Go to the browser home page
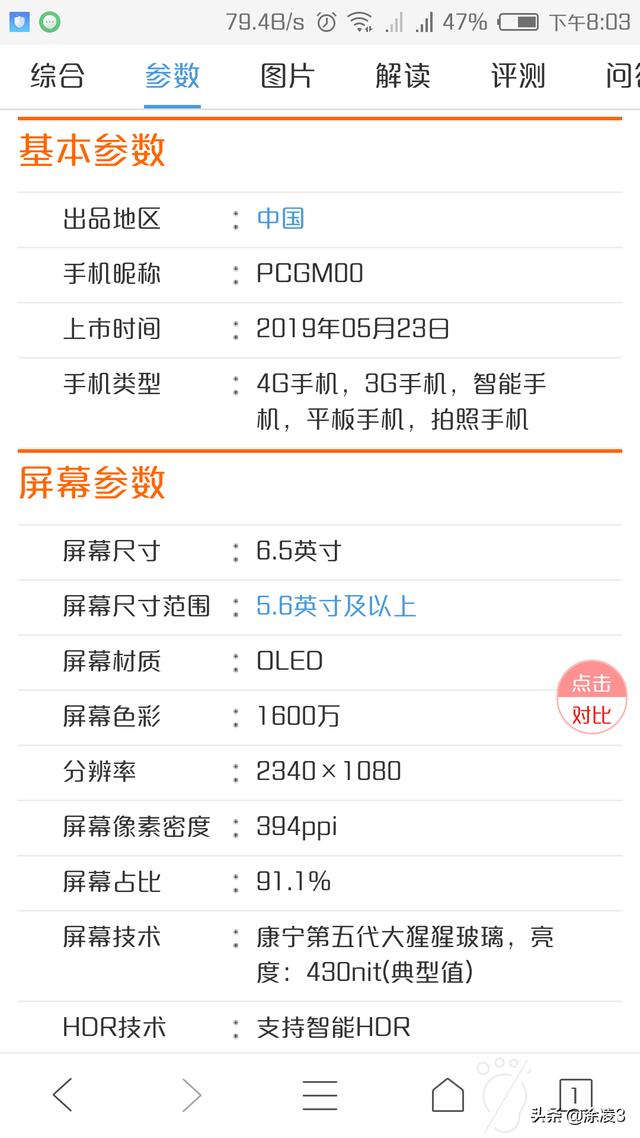Screen dimensions: 640x1138 (447, 1095)
